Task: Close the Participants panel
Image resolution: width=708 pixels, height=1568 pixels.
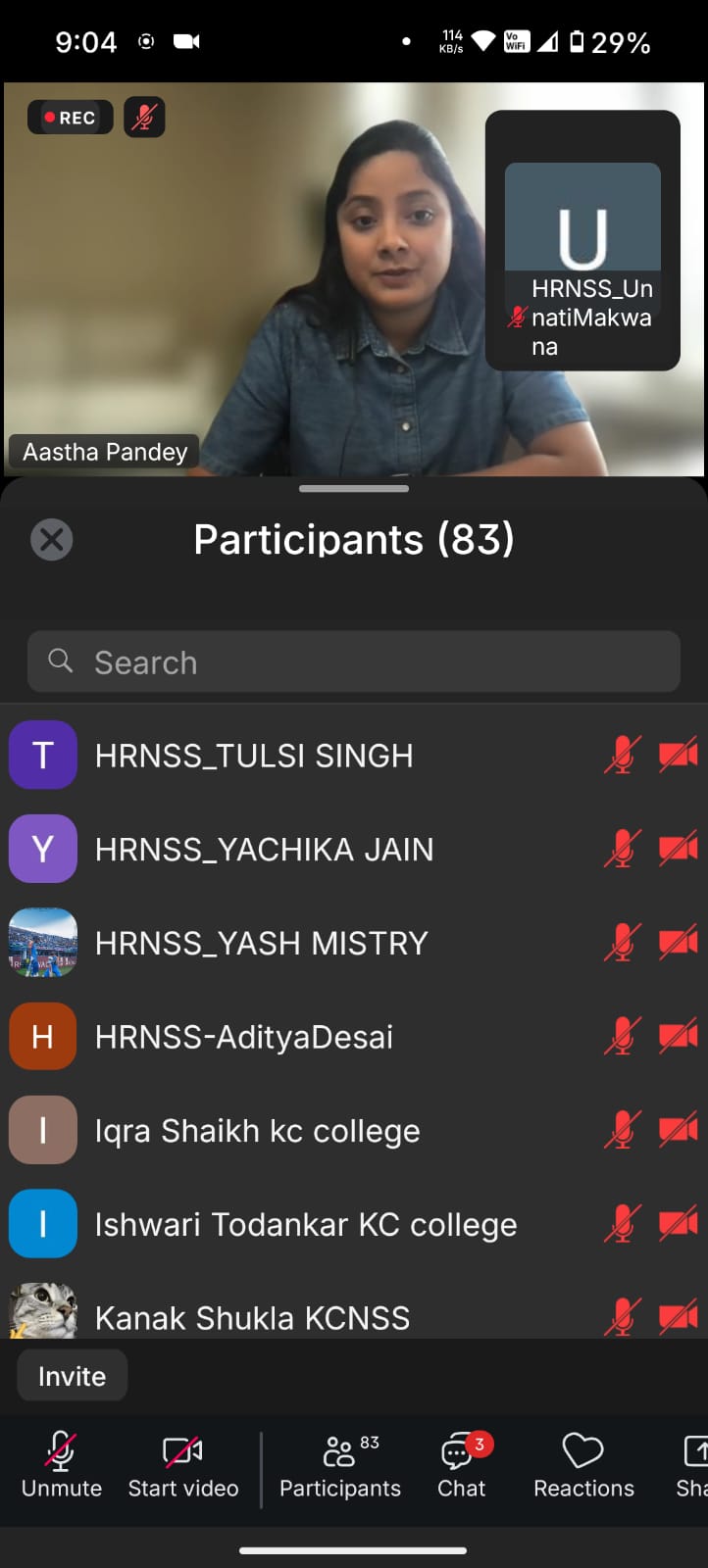Action: pyautogui.click(x=52, y=539)
